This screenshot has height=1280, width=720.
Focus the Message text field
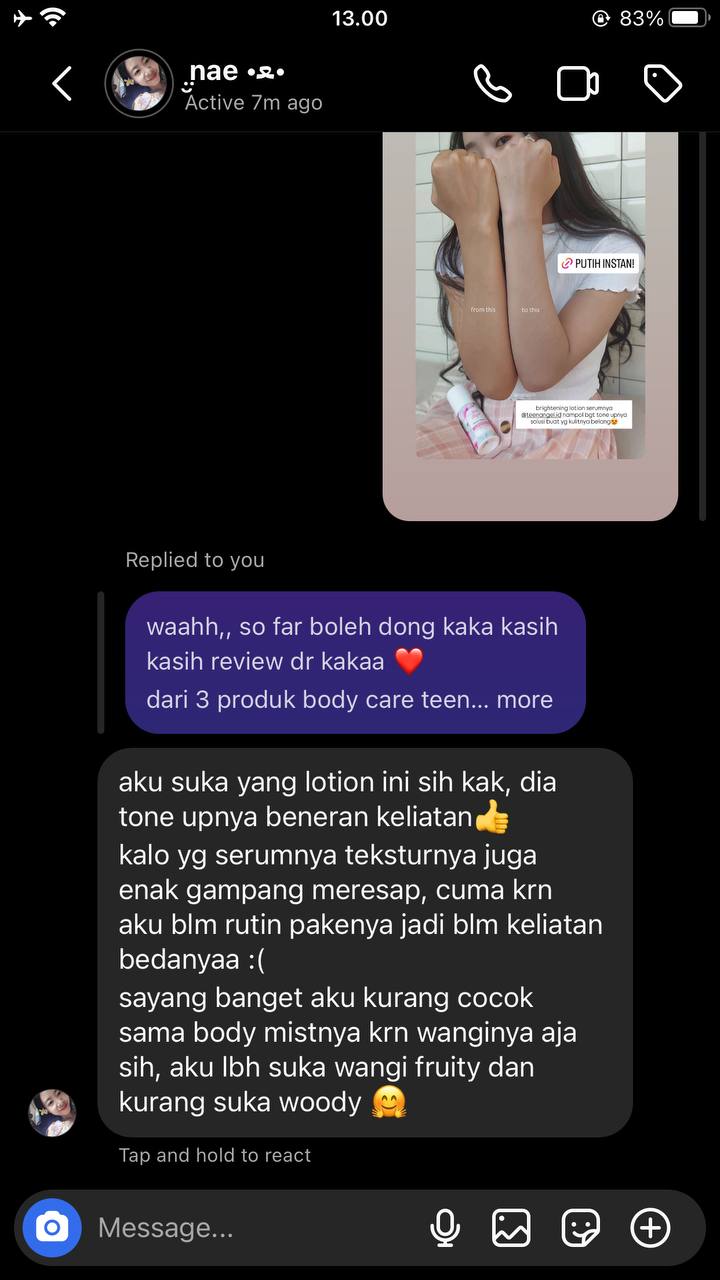[250, 1227]
